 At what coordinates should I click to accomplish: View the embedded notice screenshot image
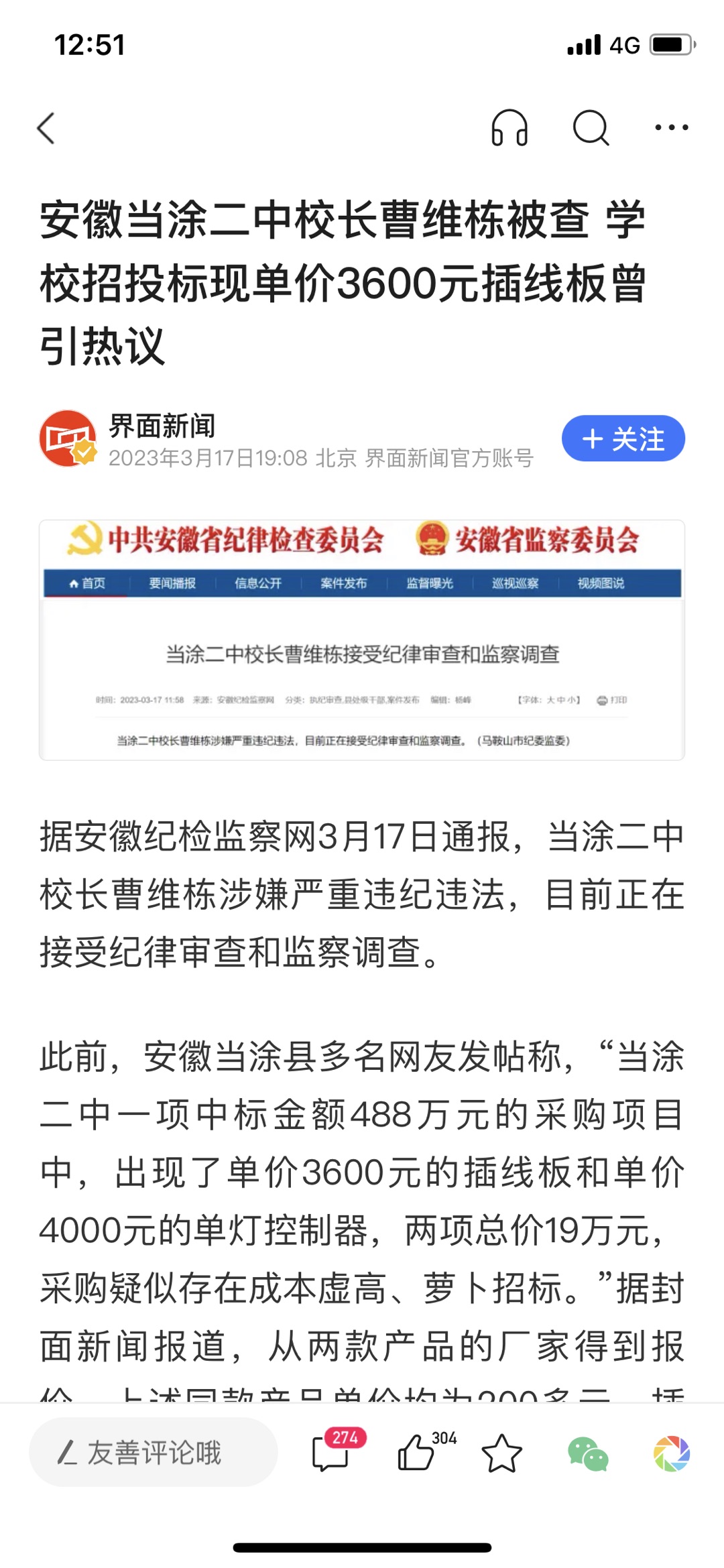click(x=362, y=640)
